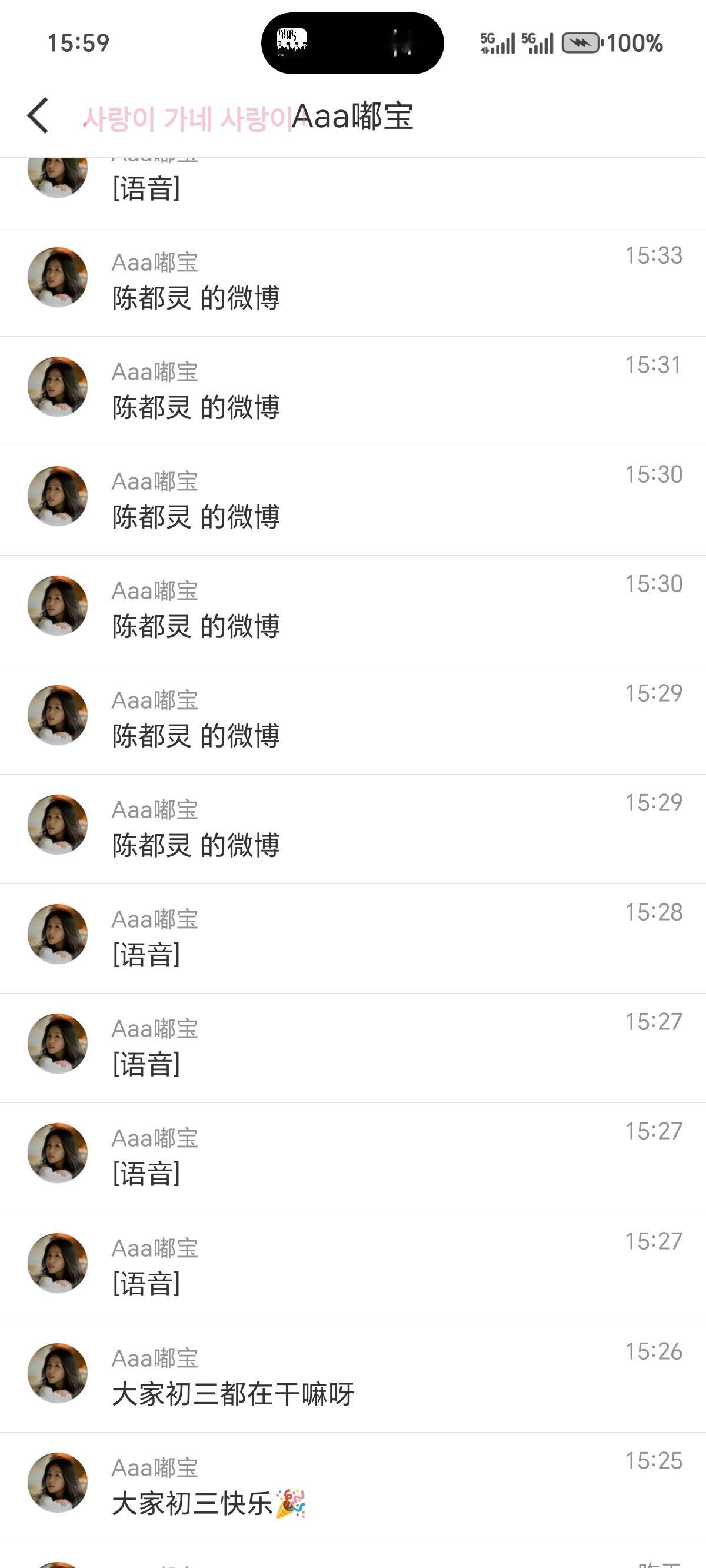Image resolution: width=706 pixels, height=1568 pixels.
Task: Open the avatar of Aaa嘟宝 at 15:33
Action: coord(58,277)
